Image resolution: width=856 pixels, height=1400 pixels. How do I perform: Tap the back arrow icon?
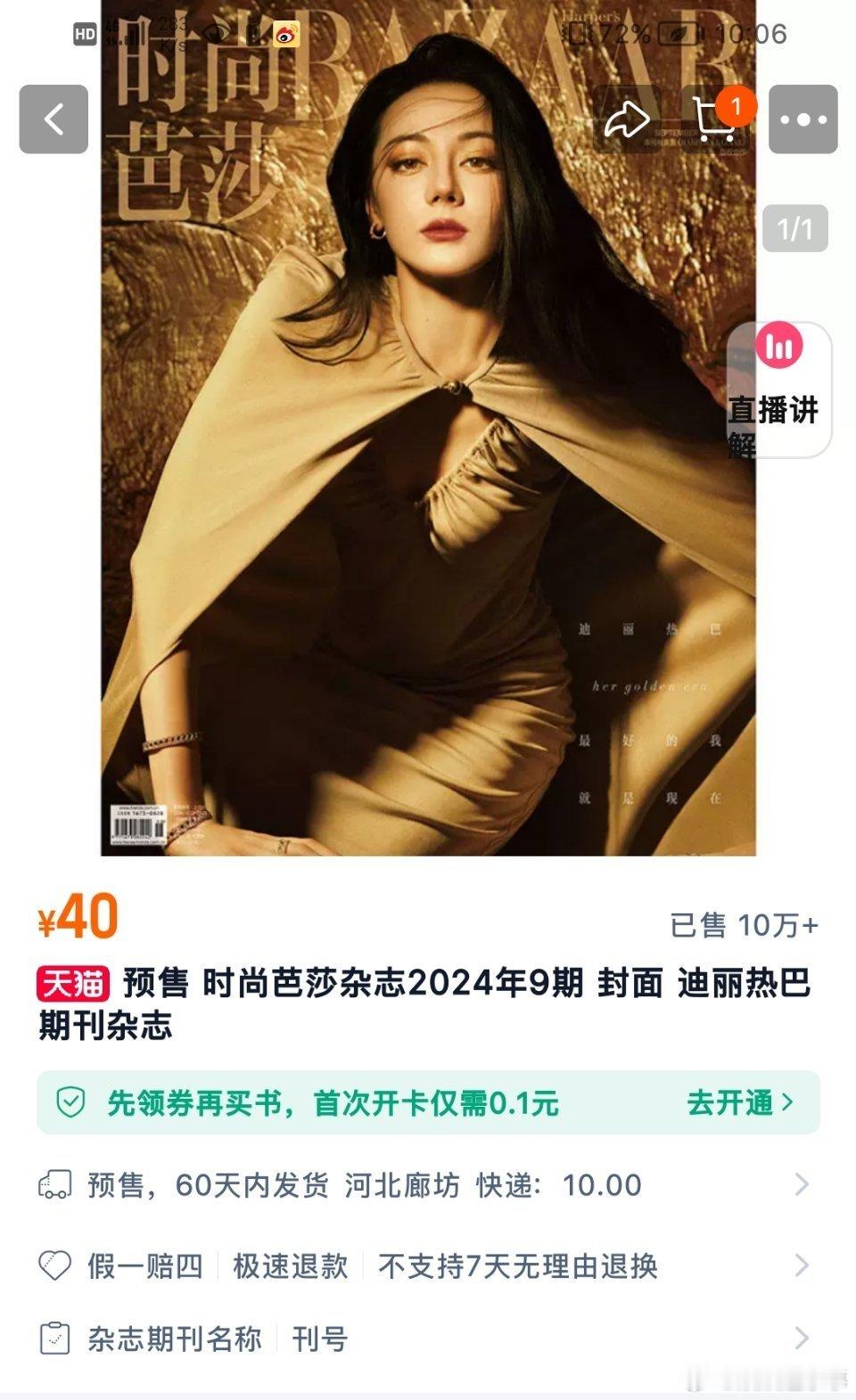click(x=55, y=117)
